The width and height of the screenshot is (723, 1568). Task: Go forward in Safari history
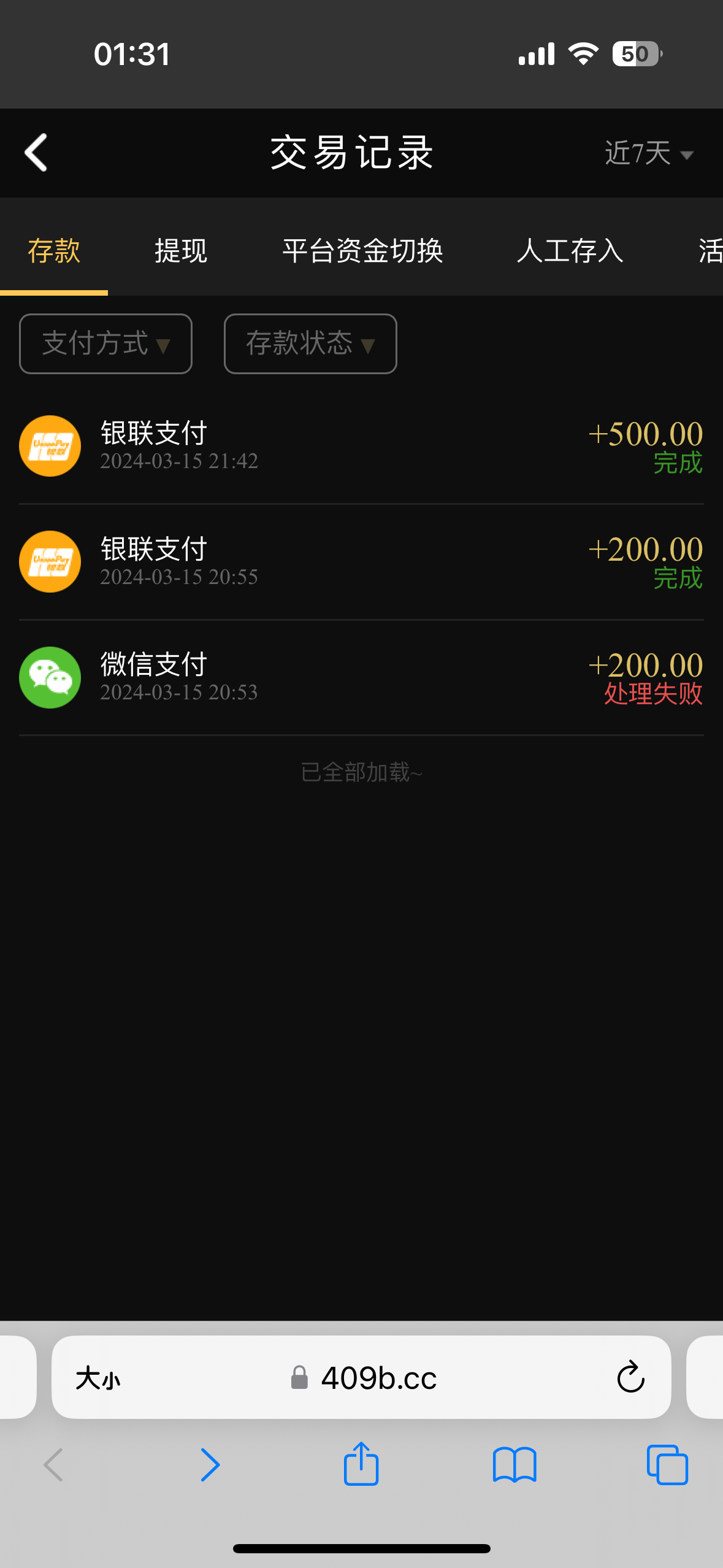[x=209, y=1464]
